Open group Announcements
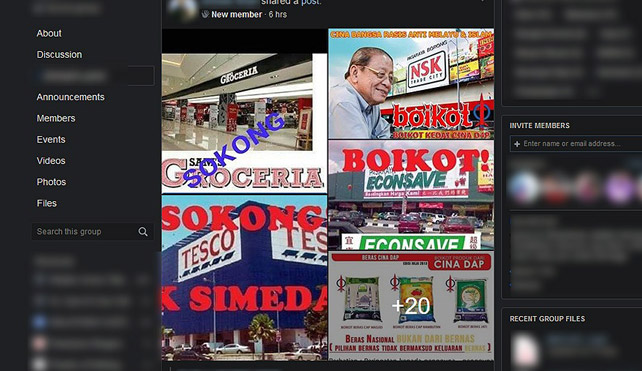Screen dimensions: 642x371 click(x=70, y=97)
